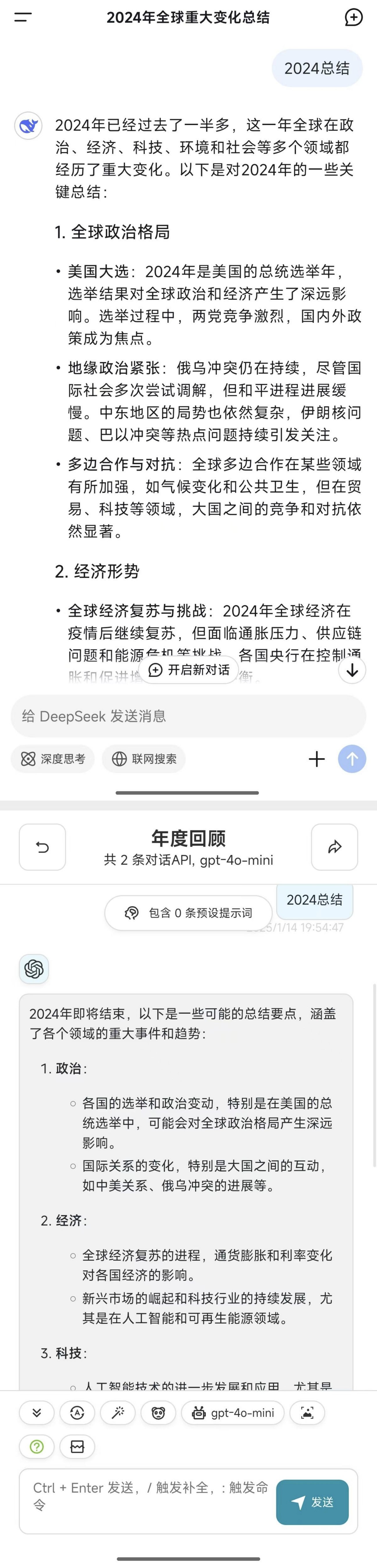The height and width of the screenshot is (1568, 377).
Task: Tap the green question mark icon
Action: (36, 1446)
